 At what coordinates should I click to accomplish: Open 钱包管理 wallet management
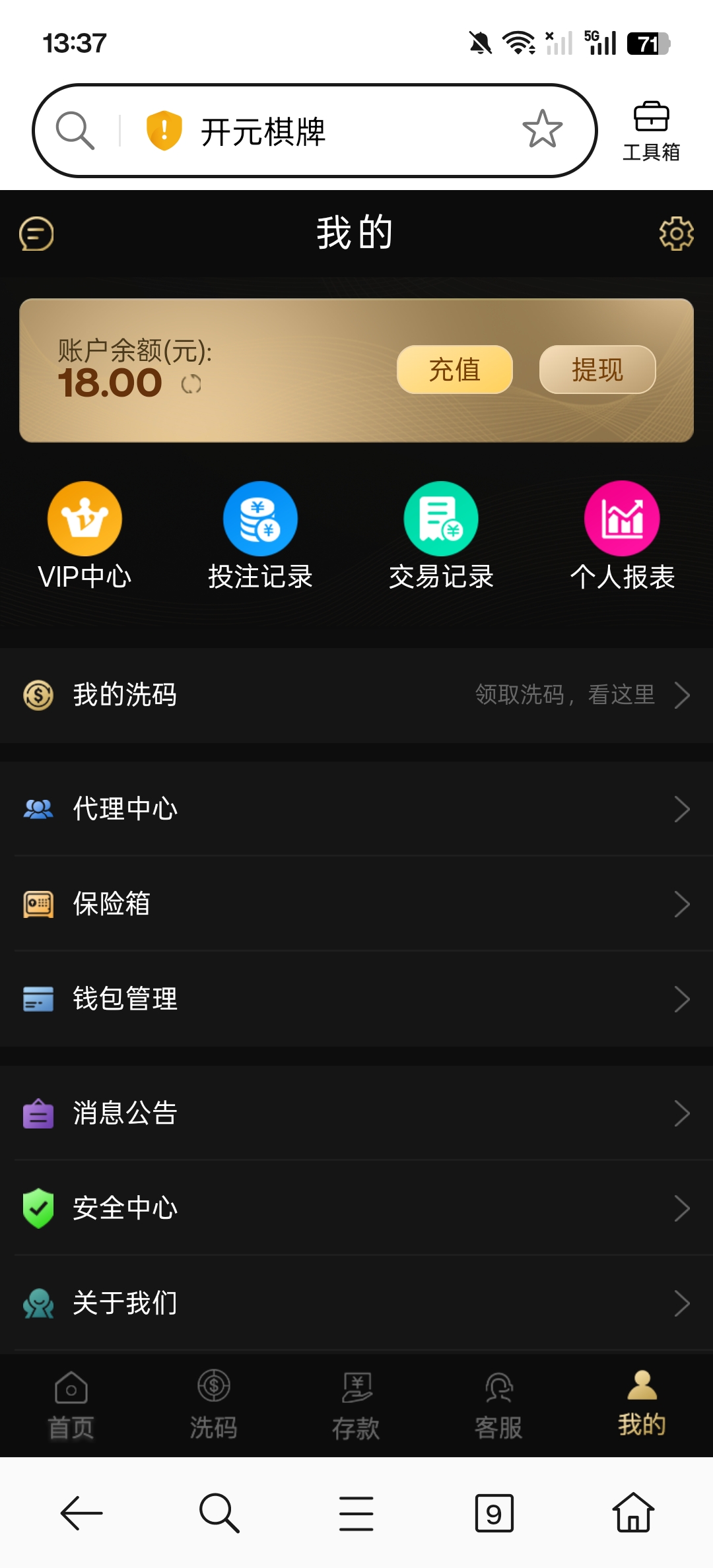(x=356, y=999)
